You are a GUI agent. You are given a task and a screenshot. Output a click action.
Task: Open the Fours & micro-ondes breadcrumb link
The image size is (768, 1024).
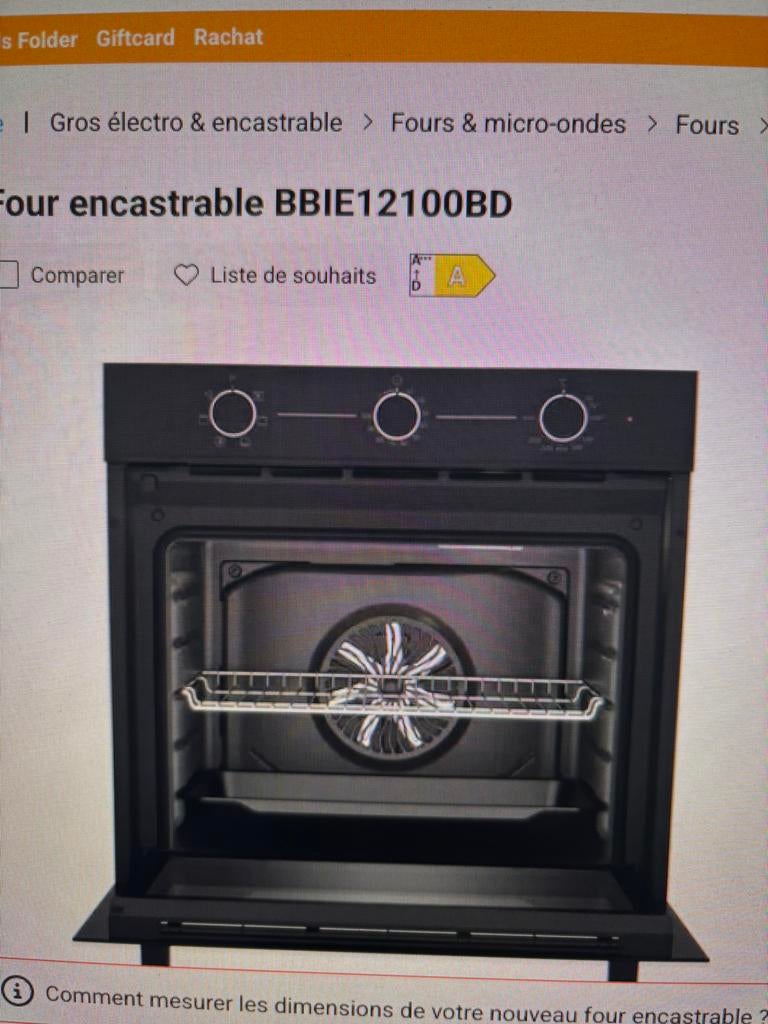coord(509,123)
